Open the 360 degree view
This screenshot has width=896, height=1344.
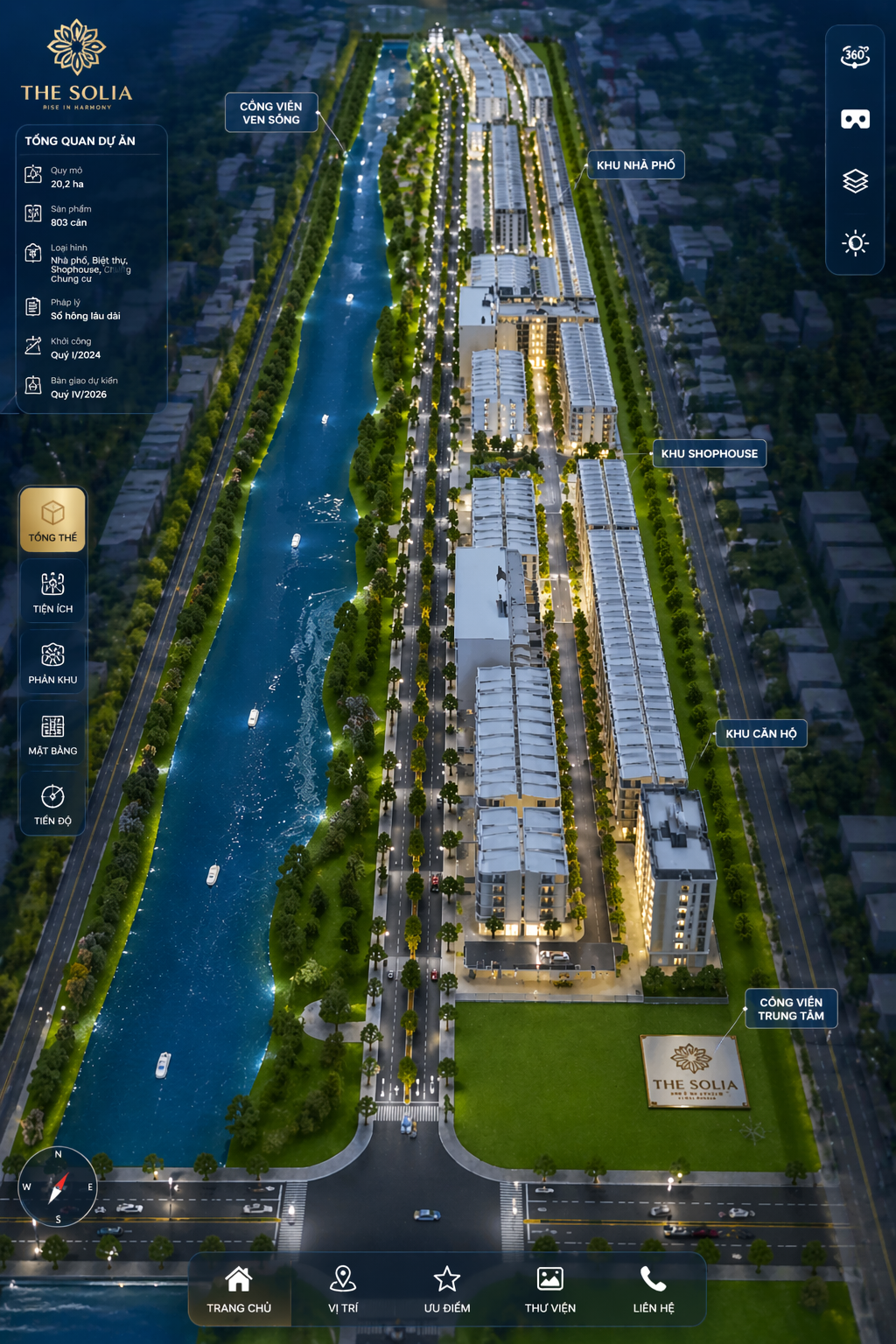(855, 57)
